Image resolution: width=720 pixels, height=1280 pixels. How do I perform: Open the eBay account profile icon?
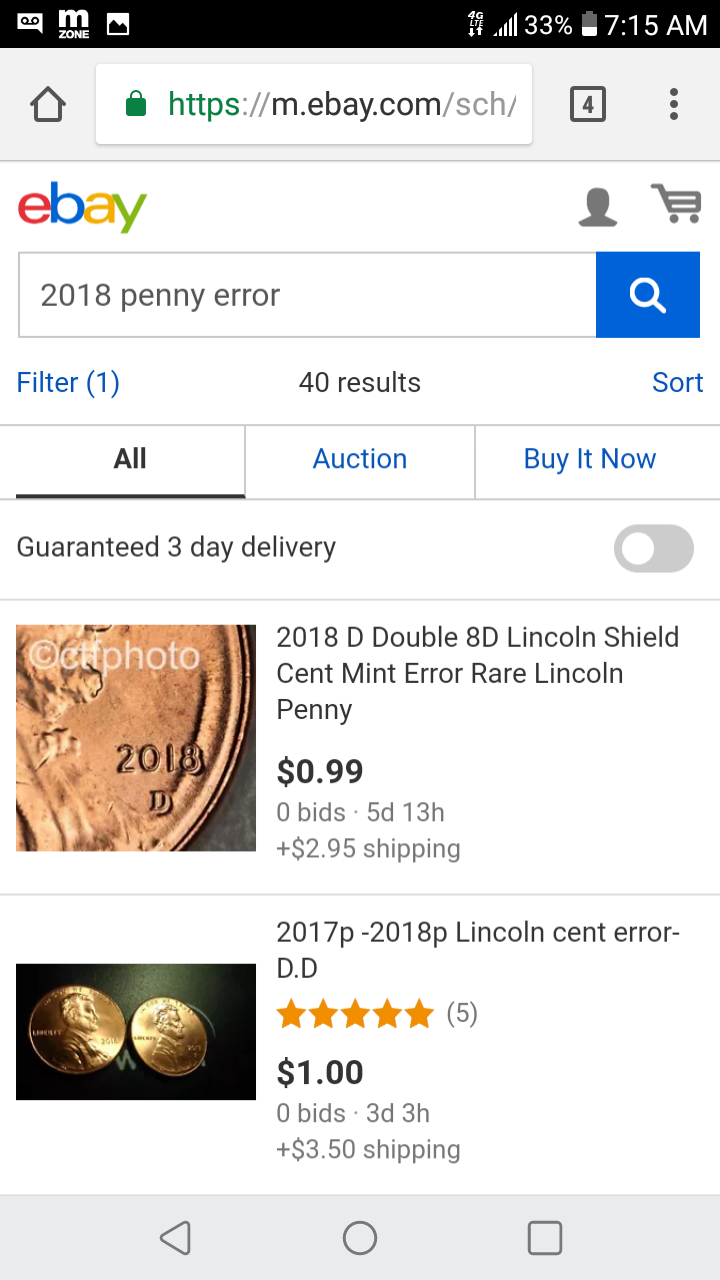[598, 206]
